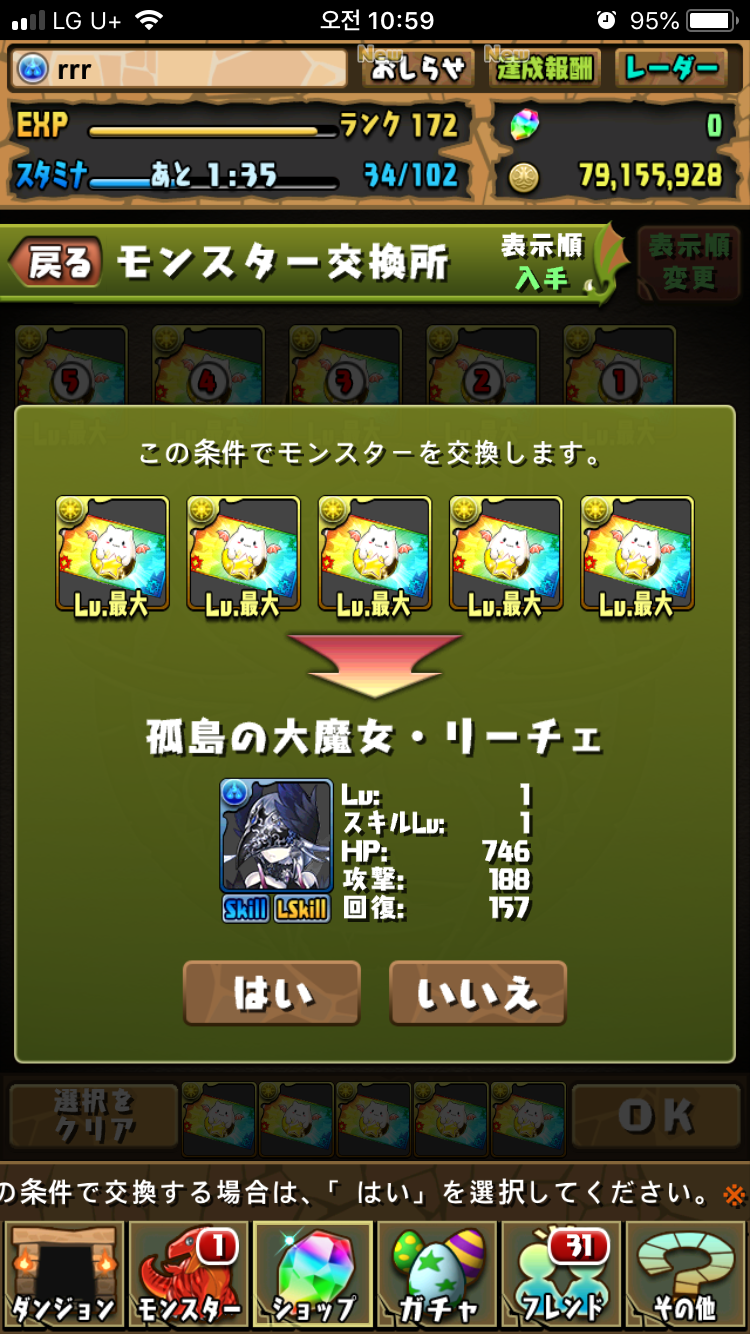Open the おしらせ news button
The image size is (750, 1334).
(x=418, y=68)
